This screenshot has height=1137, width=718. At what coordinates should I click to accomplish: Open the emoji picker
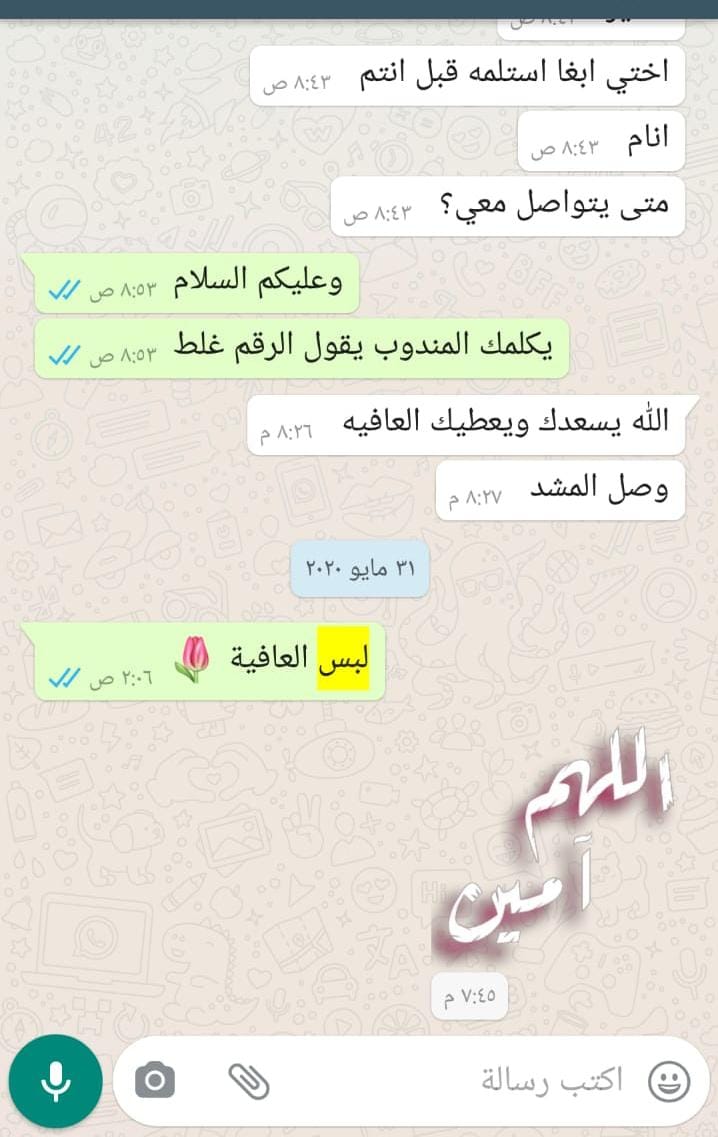(669, 1081)
